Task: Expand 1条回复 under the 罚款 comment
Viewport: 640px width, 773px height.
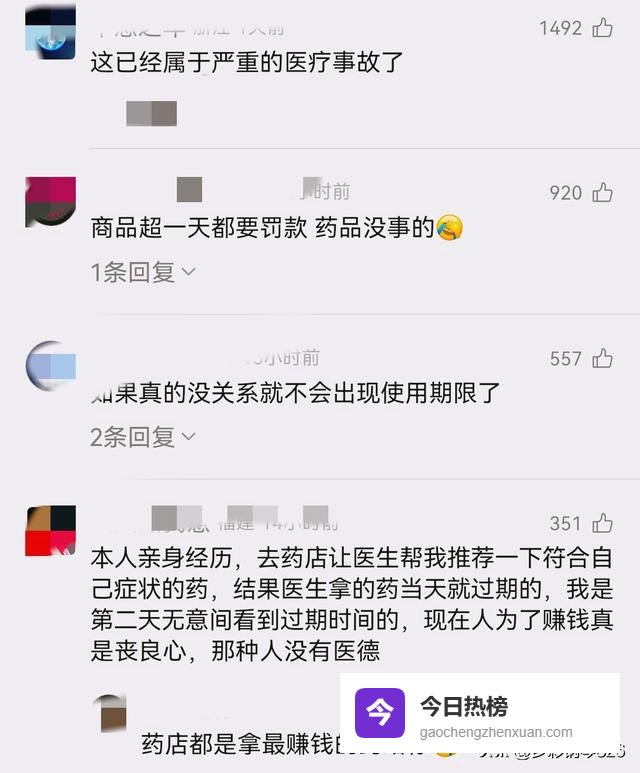Action: tap(143, 271)
